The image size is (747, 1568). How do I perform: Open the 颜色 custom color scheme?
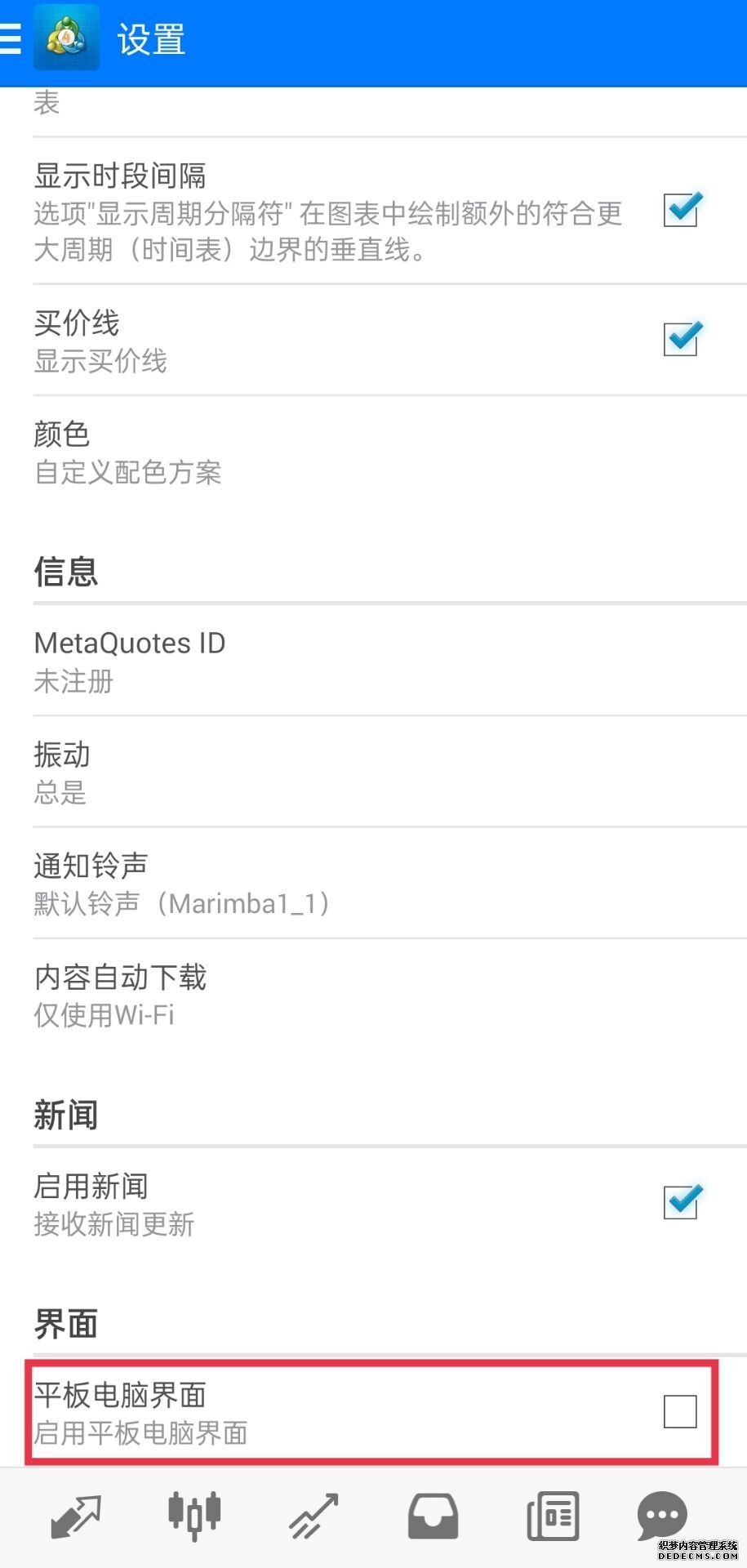(x=389, y=452)
